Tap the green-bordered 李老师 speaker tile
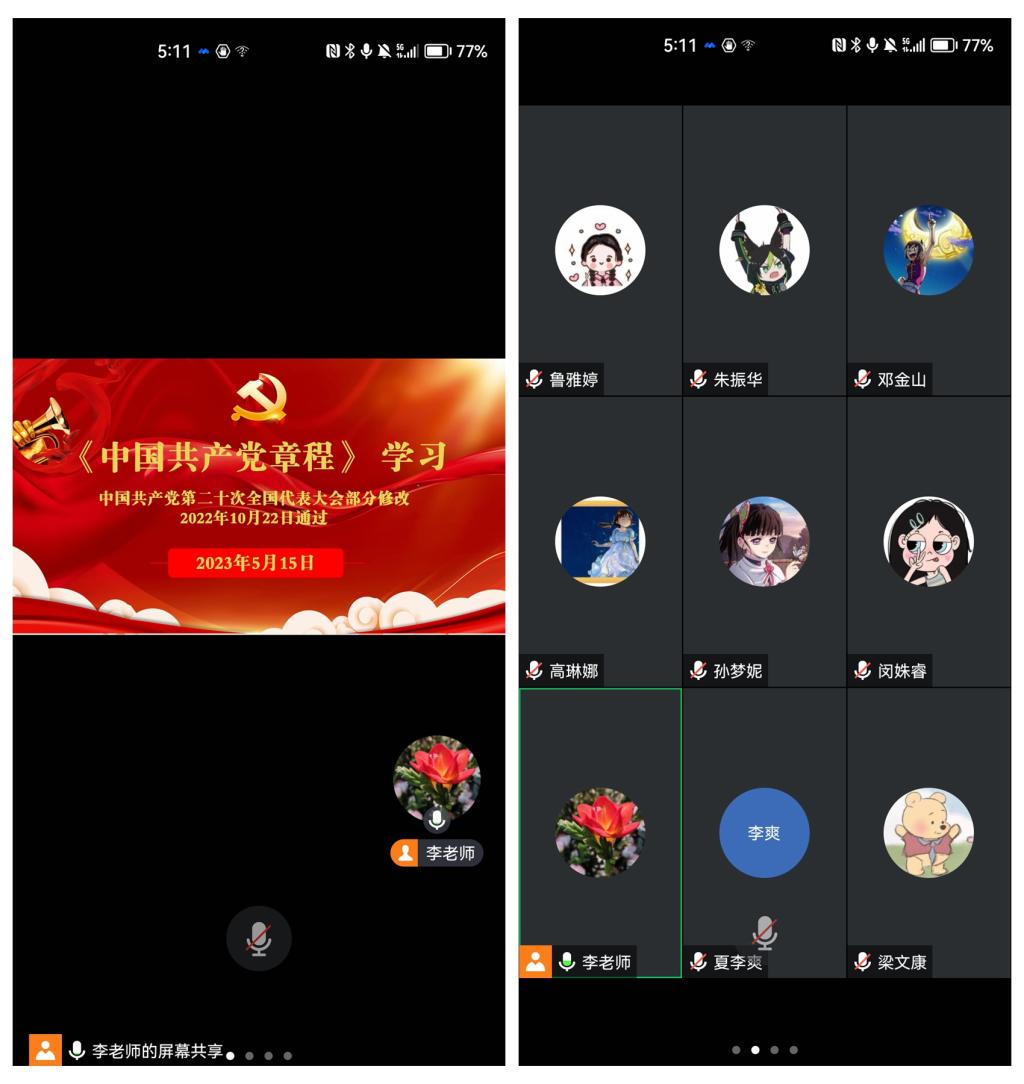Screen dimensions: 1024x1084 (600, 832)
